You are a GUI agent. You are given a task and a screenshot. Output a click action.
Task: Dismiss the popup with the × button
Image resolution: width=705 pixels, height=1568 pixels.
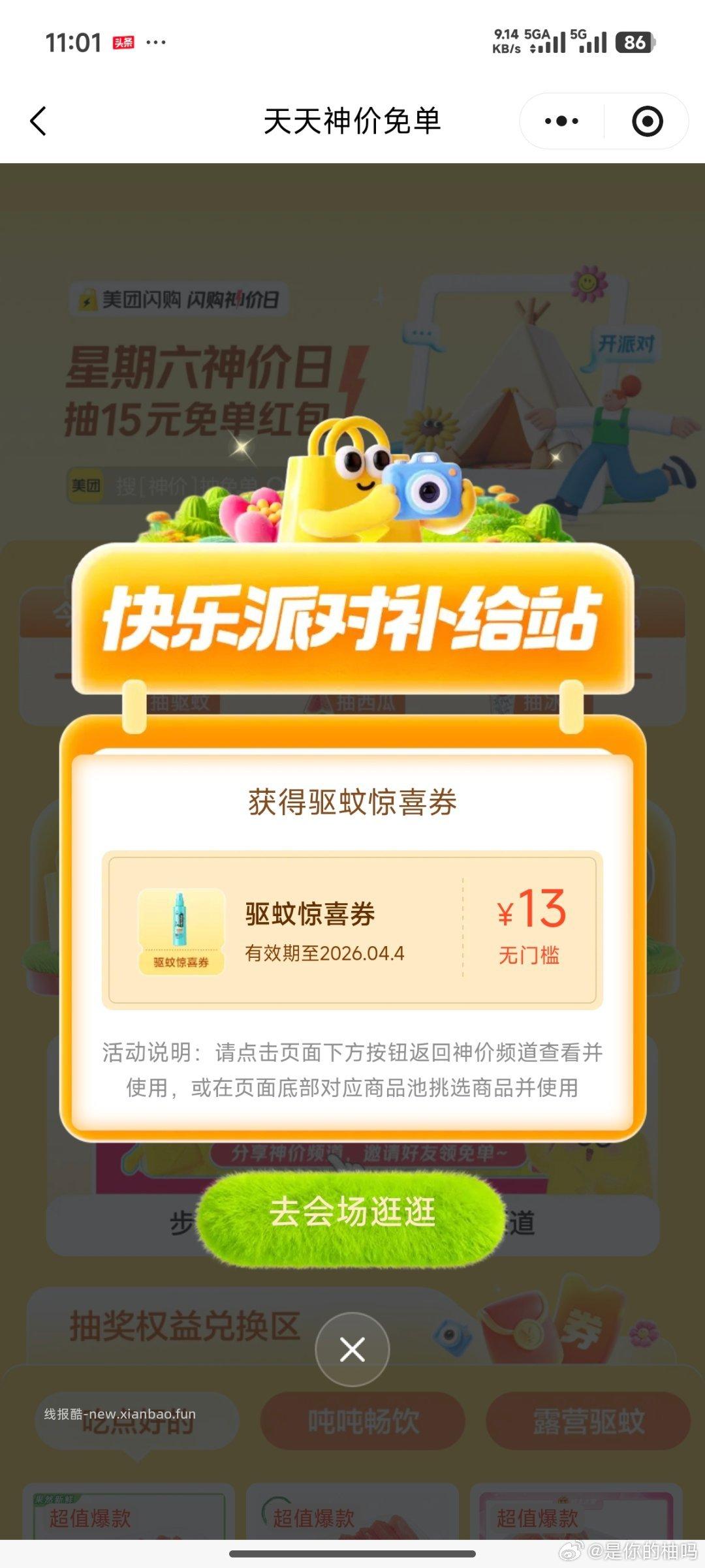(x=352, y=1349)
